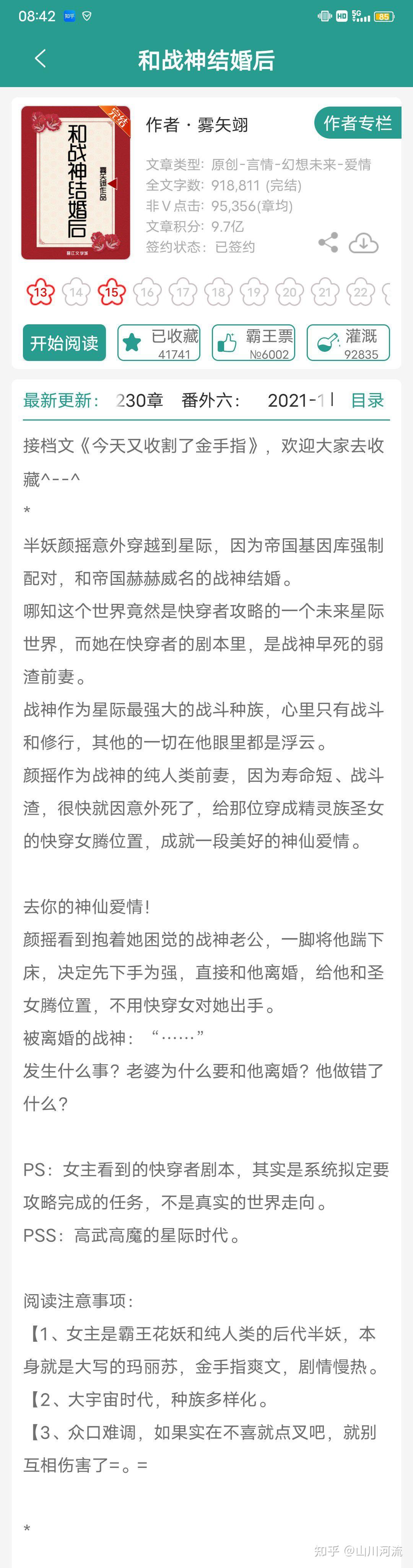Screen dimensions: 413x1568
Task: Select chapter badge 18
Action: [218, 292]
